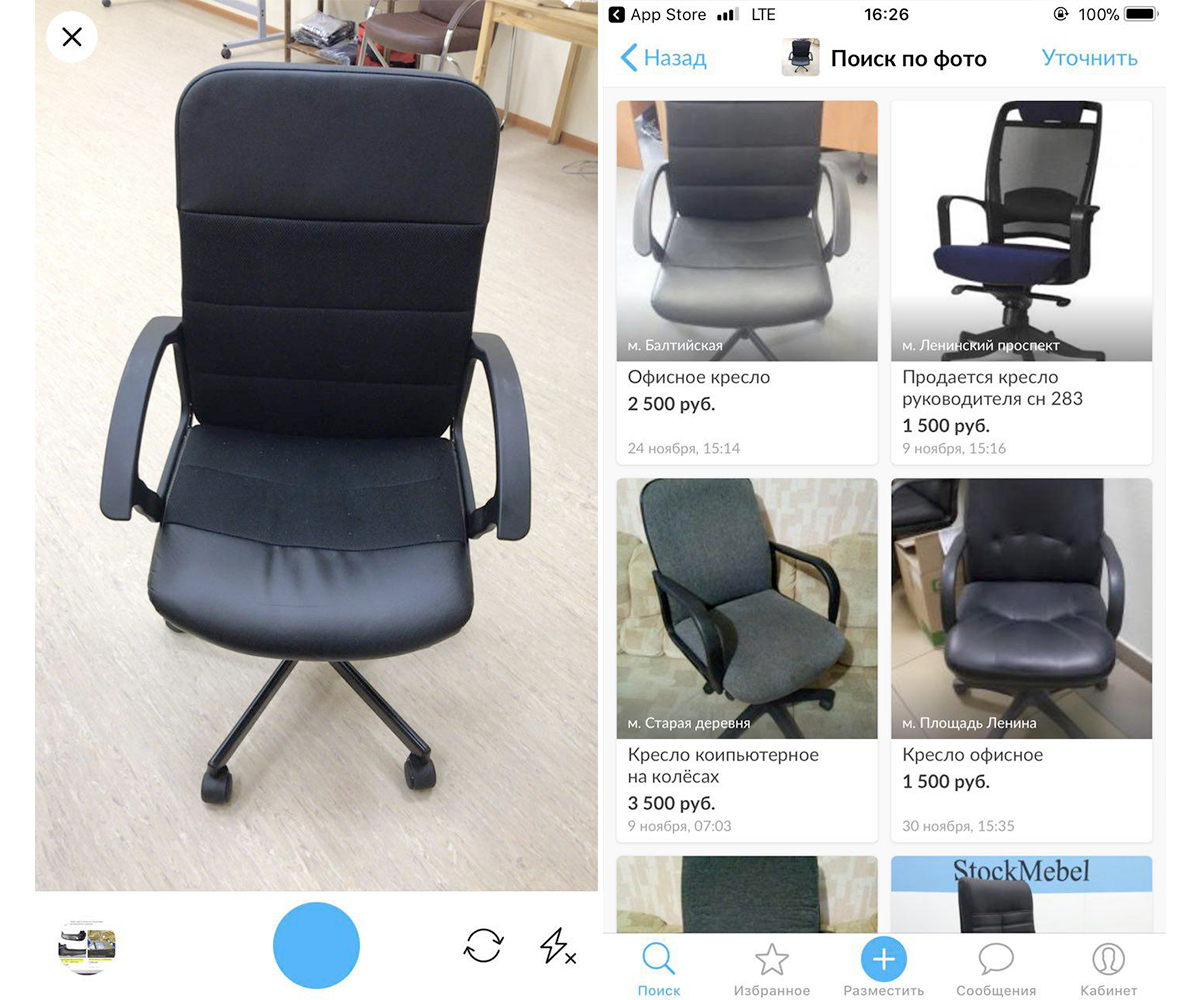Open the Офисное кресло listing for 2 500 руб.
Screen dimensions: 1200x1000
(746, 280)
